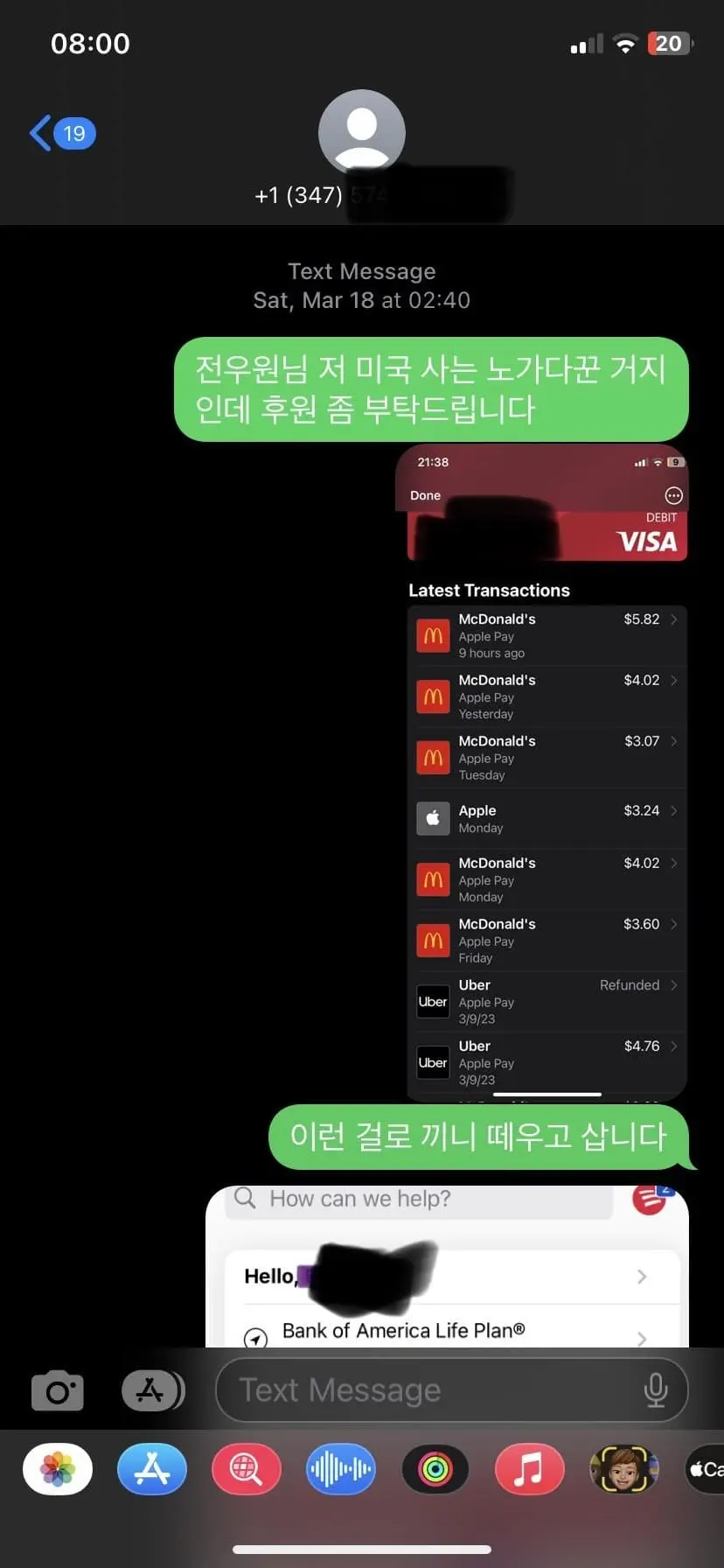724x1568 pixels.
Task: Open the Fitness activity rings app
Action: point(435,1469)
